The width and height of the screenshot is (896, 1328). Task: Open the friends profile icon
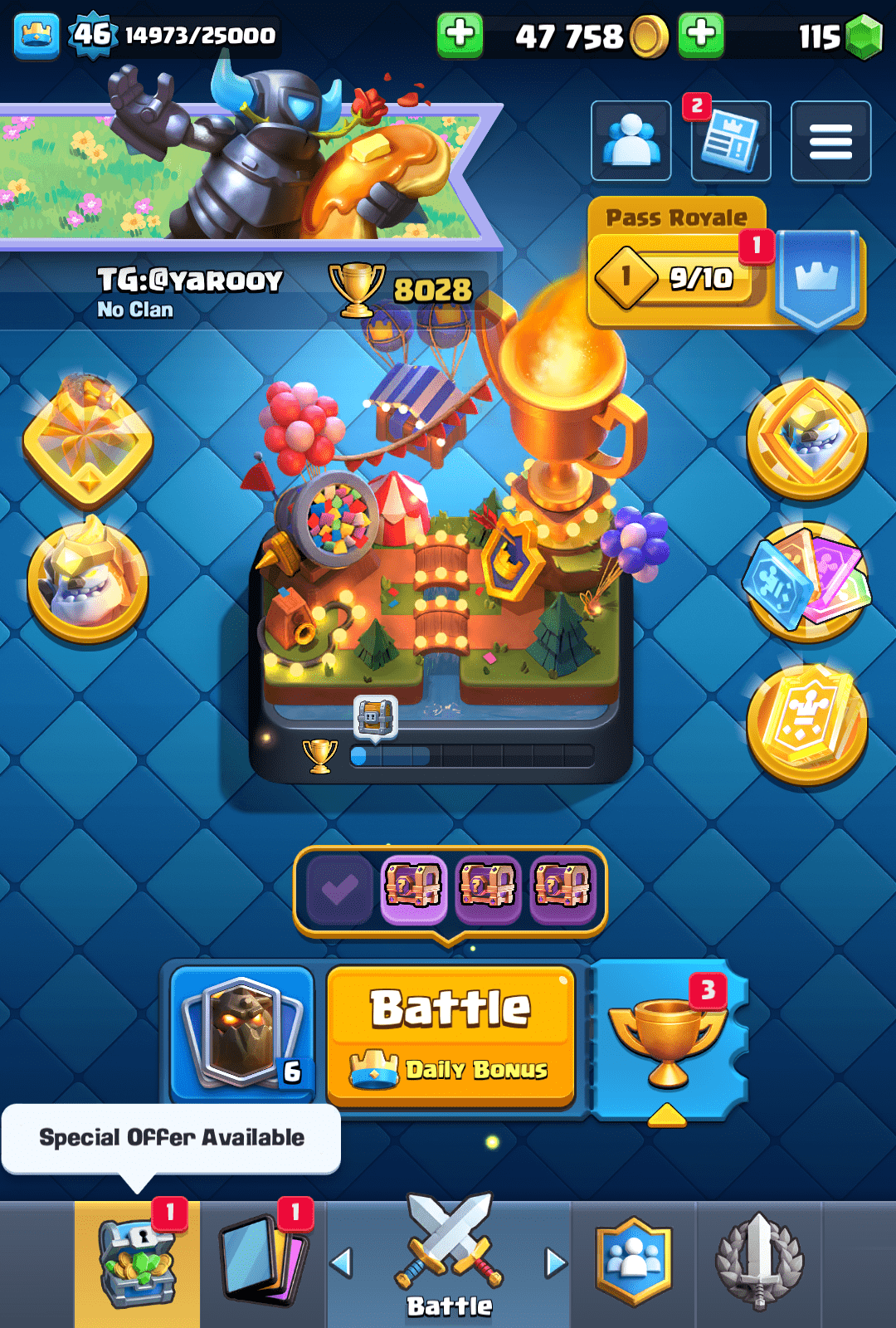coord(631,140)
